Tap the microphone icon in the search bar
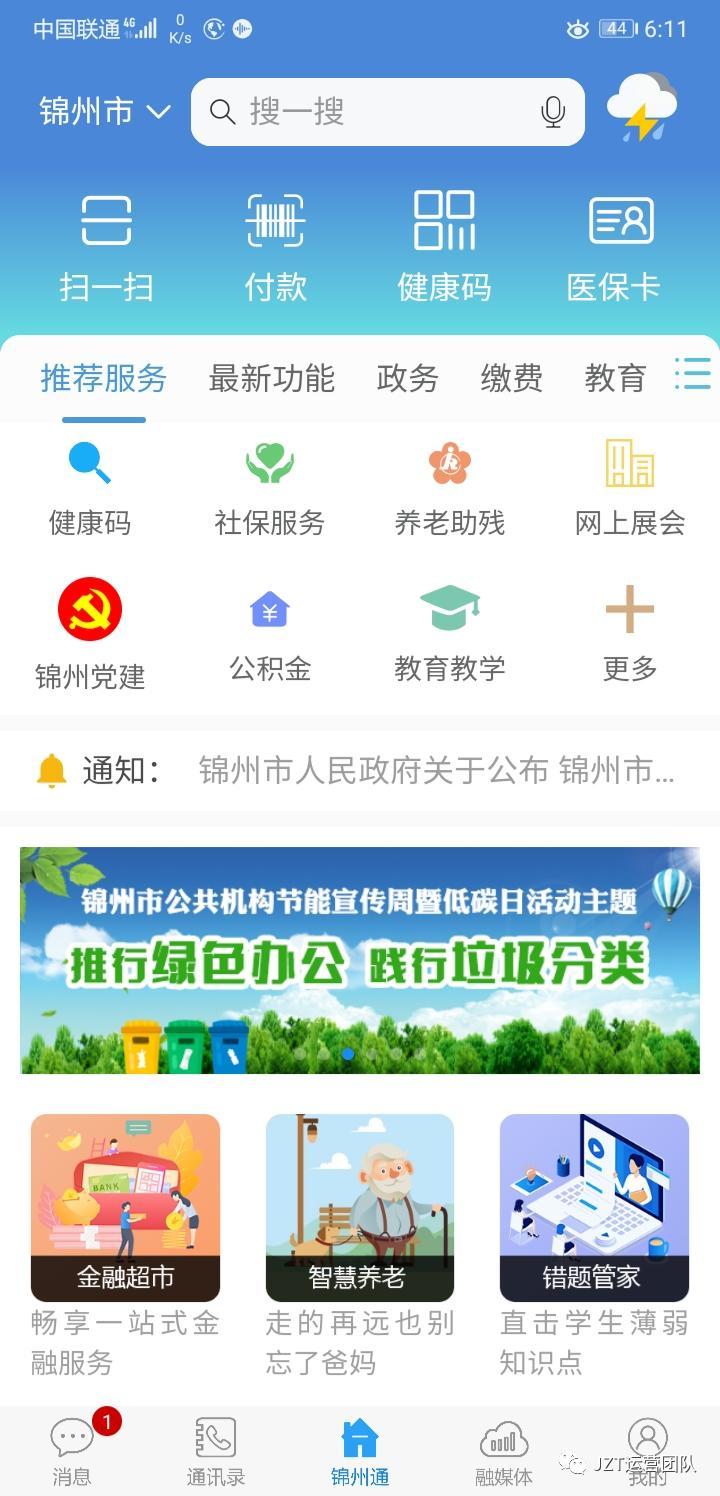Viewport: 720px width, 1496px height. tap(551, 112)
